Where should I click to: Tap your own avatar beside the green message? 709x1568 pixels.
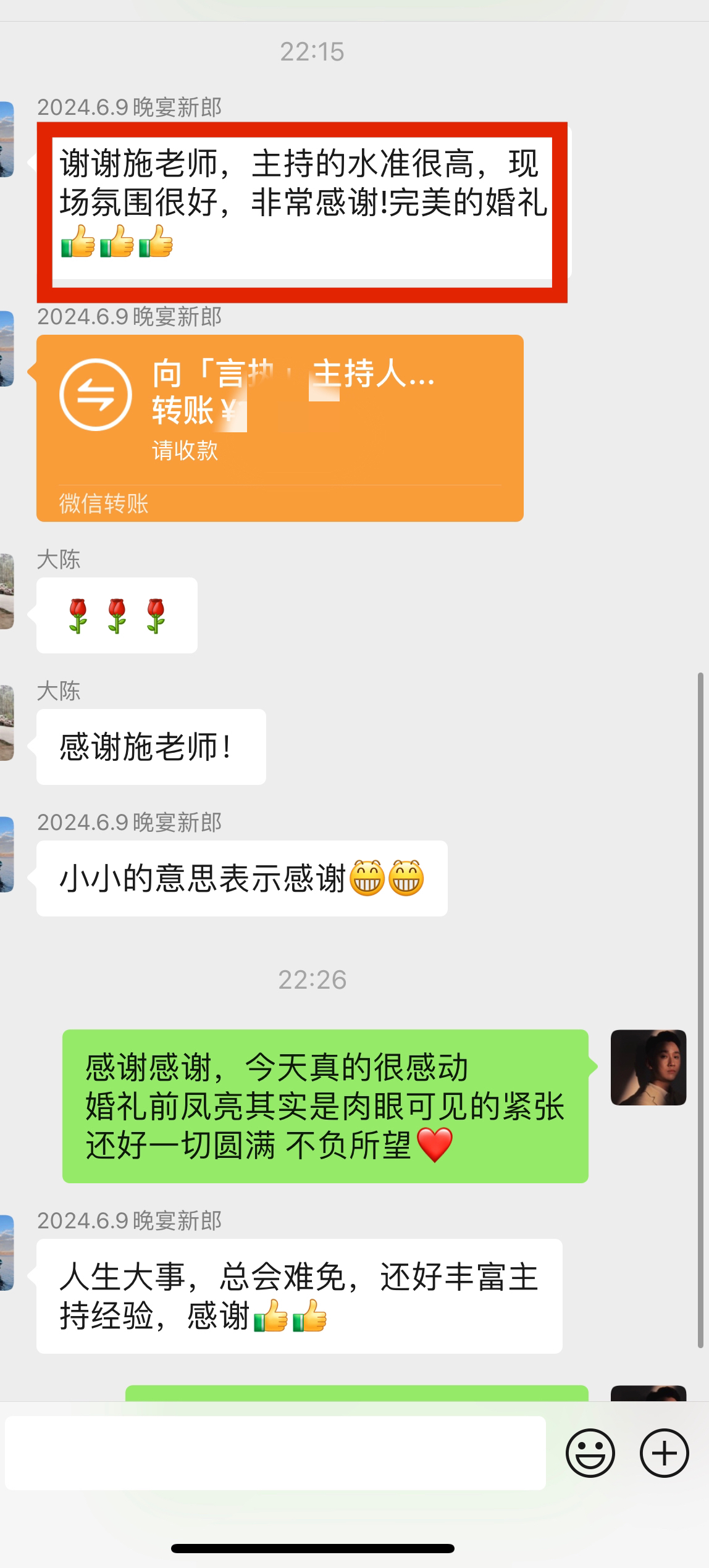pyautogui.click(x=648, y=1067)
